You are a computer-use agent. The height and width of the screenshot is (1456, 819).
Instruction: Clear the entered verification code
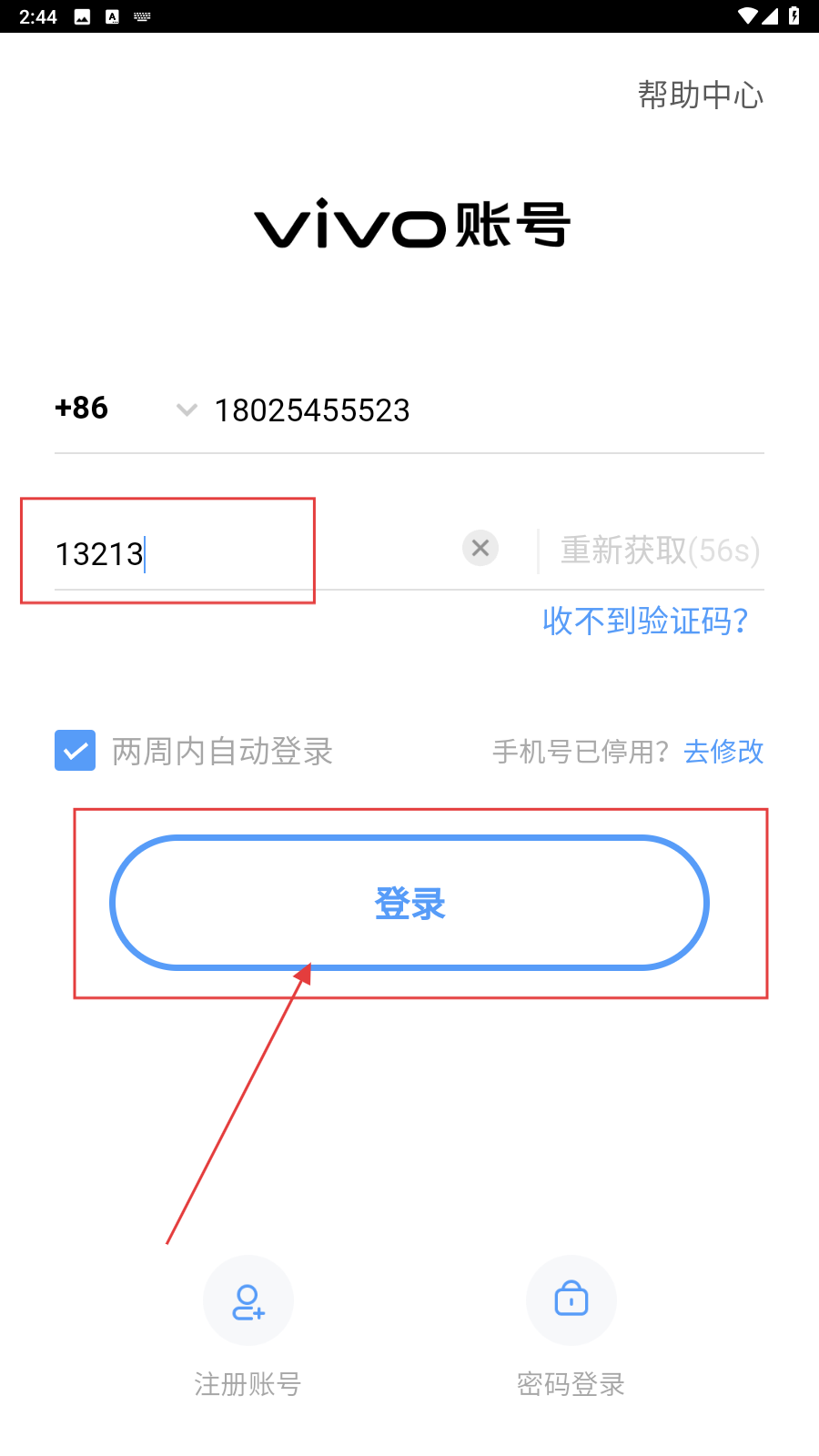pyautogui.click(x=480, y=548)
